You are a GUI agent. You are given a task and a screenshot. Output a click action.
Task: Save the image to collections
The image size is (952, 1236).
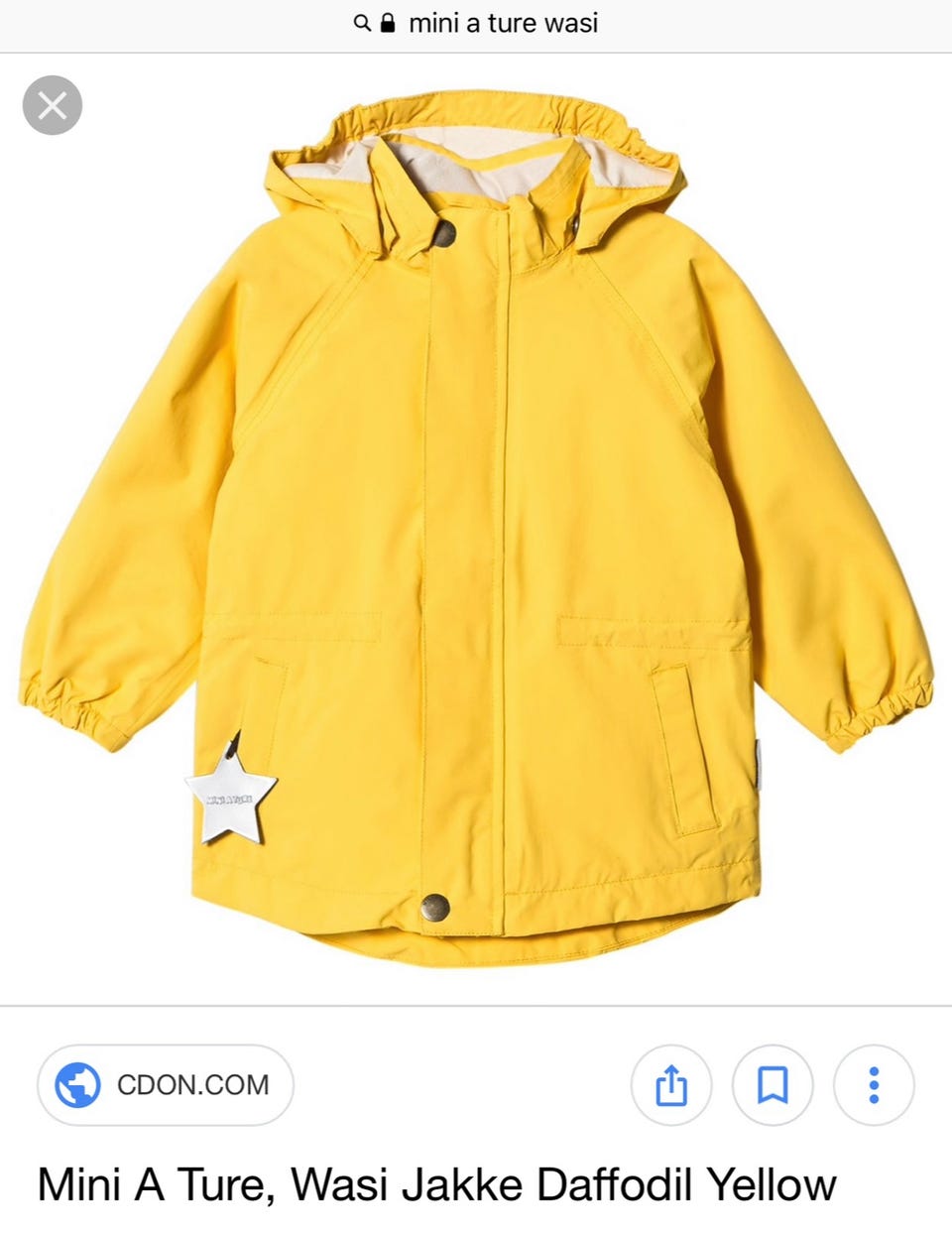[x=773, y=1084]
